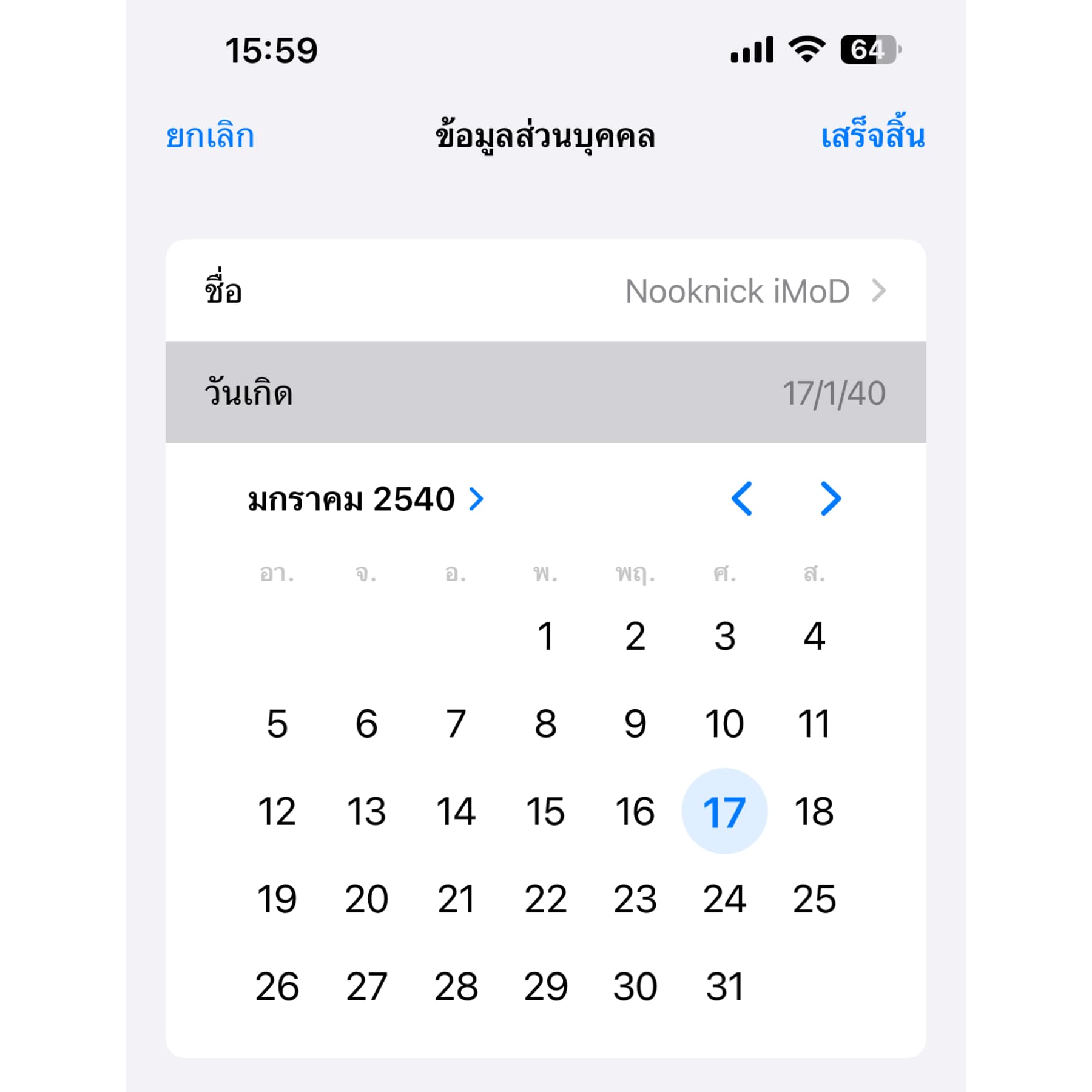Pick day 31 in the calendar
This screenshot has height=1092, width=1092.
pos(724,986)
